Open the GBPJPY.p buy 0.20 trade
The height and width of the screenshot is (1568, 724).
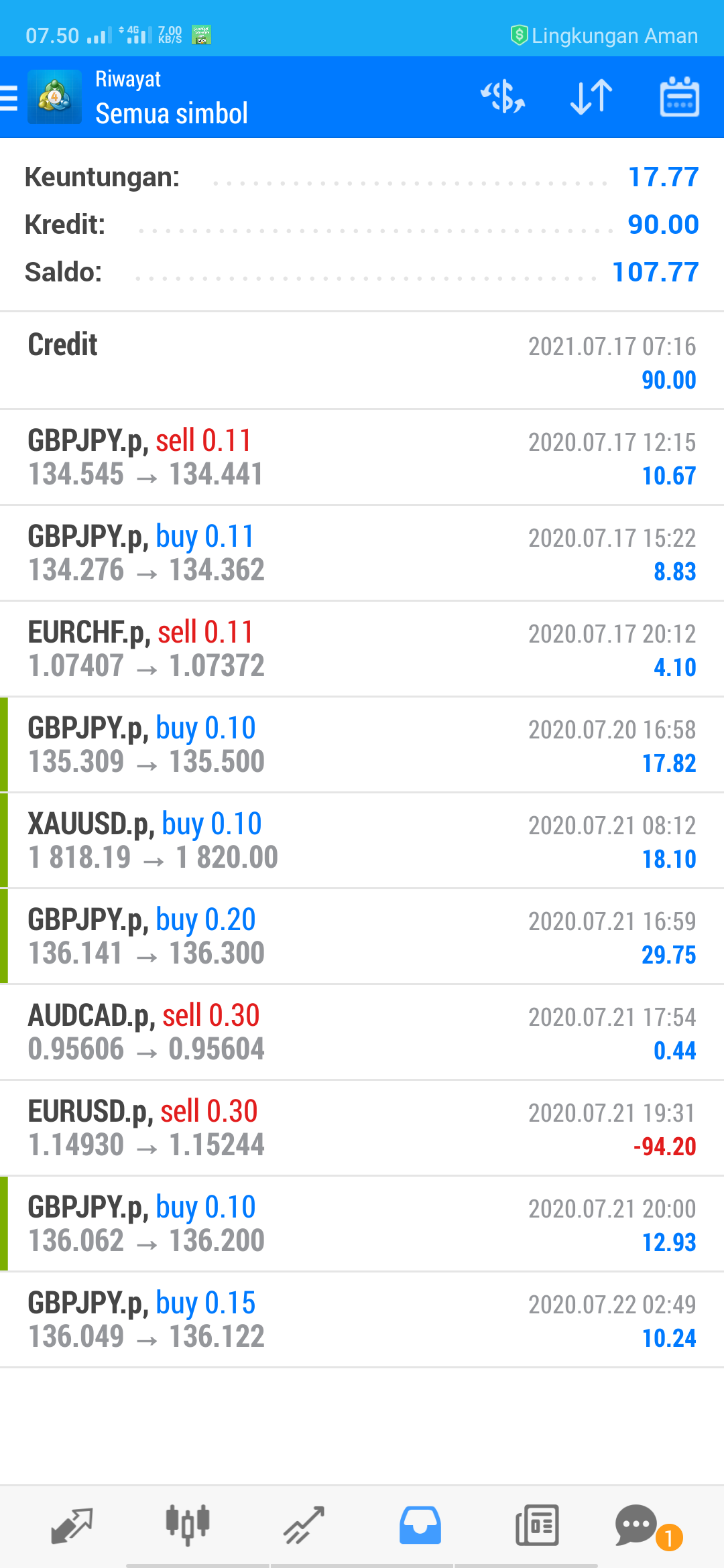pyautogui.click(x=362, y=937)
